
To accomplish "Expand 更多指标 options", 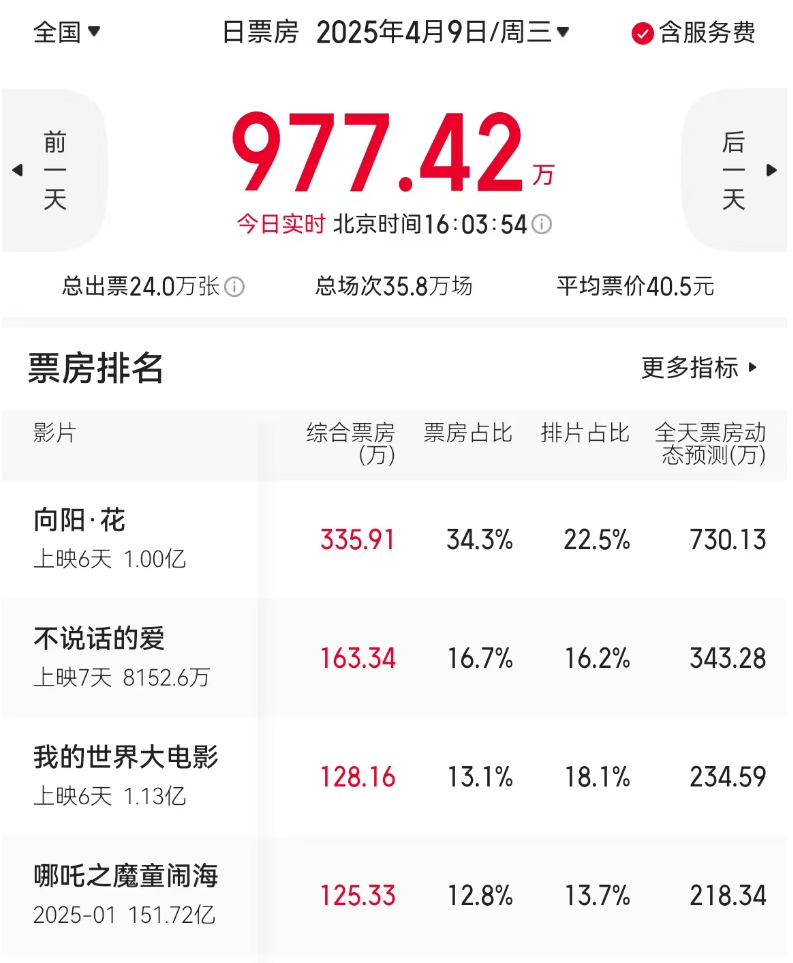I will tap(700, 367).
